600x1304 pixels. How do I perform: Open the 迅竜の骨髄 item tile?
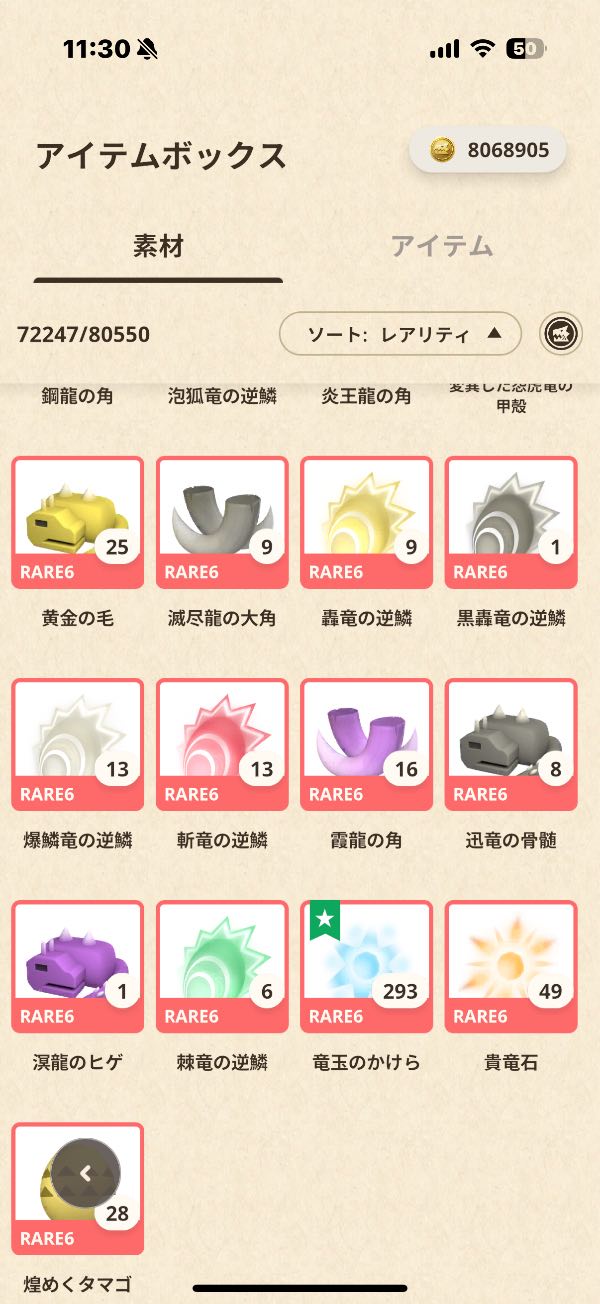[511, 745]
